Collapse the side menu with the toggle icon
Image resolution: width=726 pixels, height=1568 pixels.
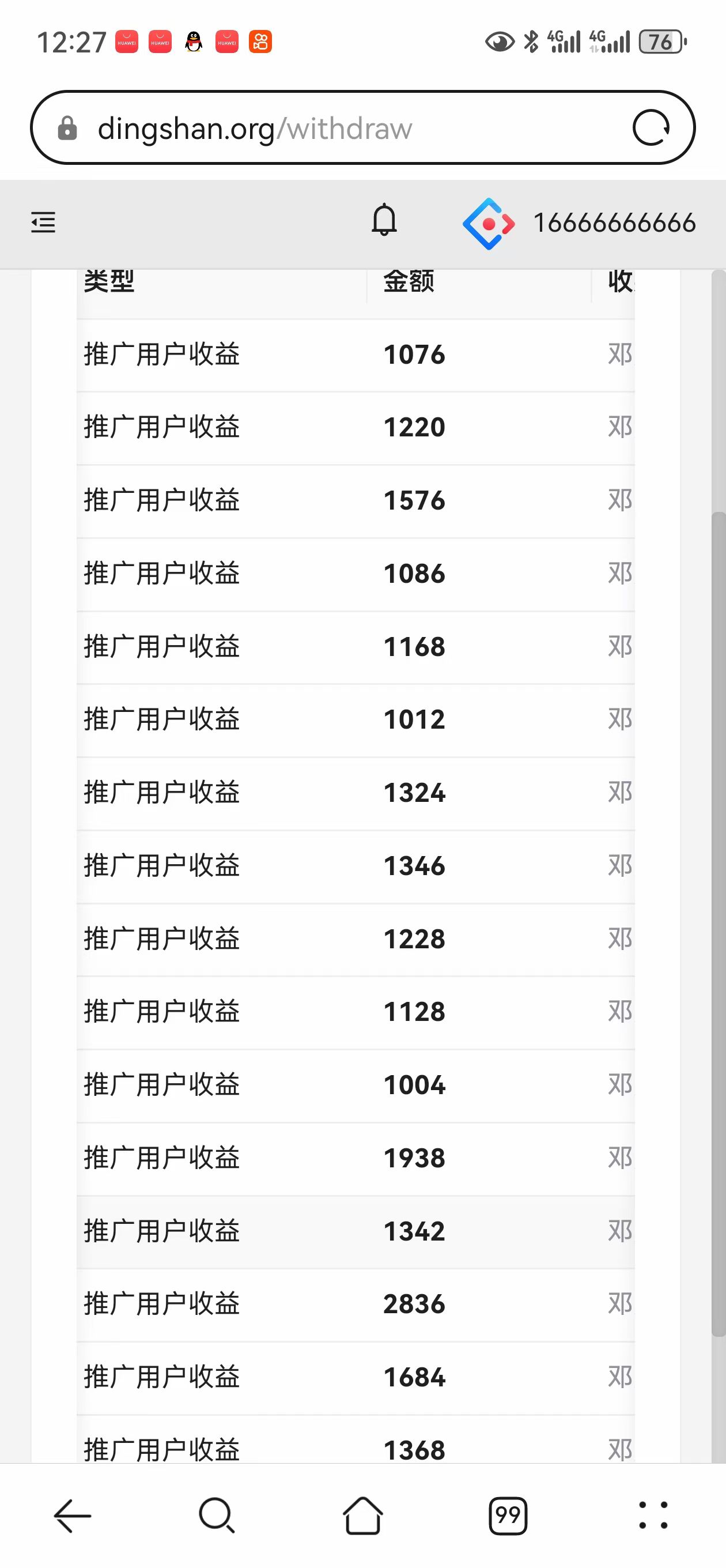pos(43,222)
